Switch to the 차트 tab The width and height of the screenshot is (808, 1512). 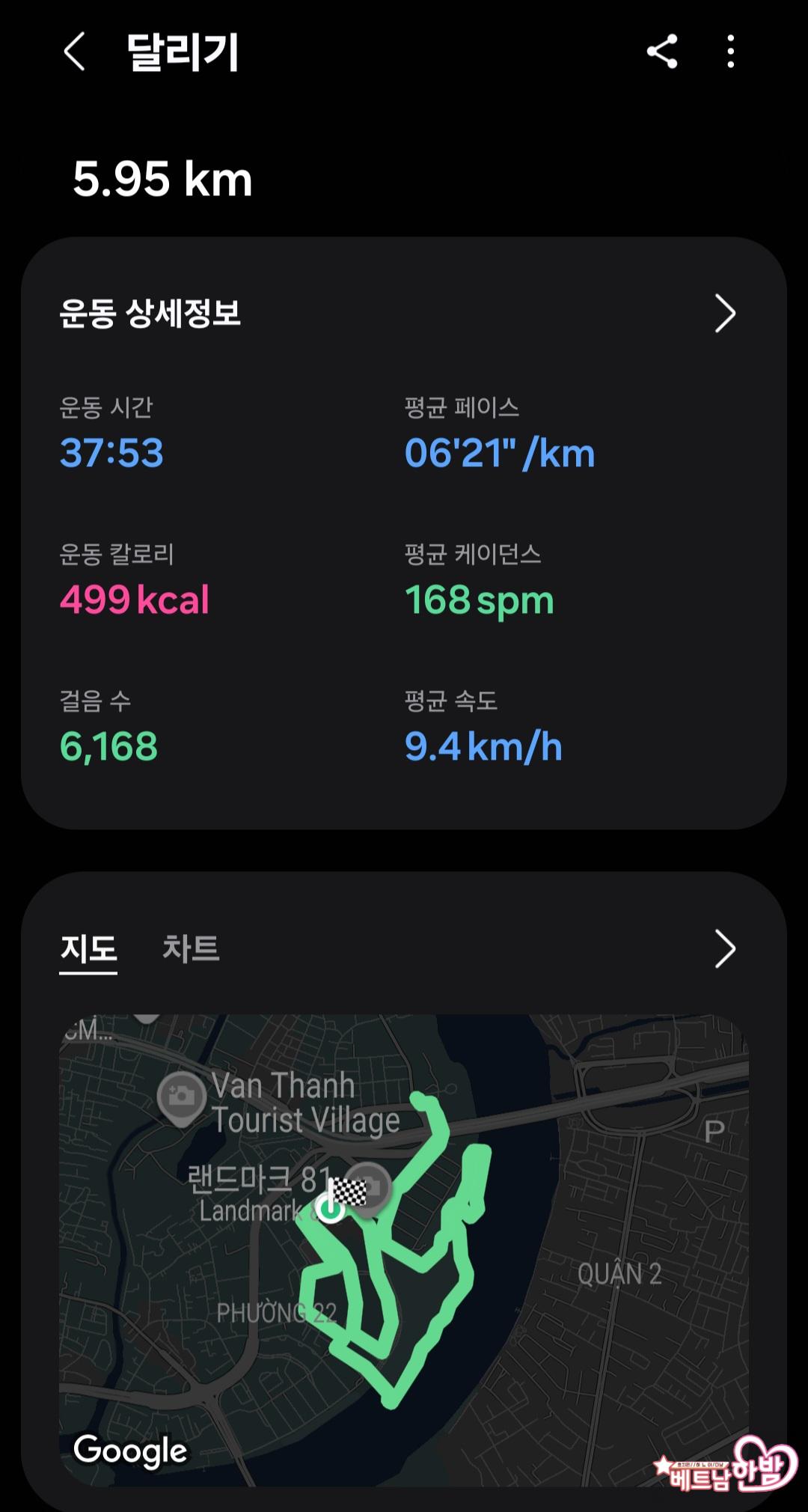[191, 949]
